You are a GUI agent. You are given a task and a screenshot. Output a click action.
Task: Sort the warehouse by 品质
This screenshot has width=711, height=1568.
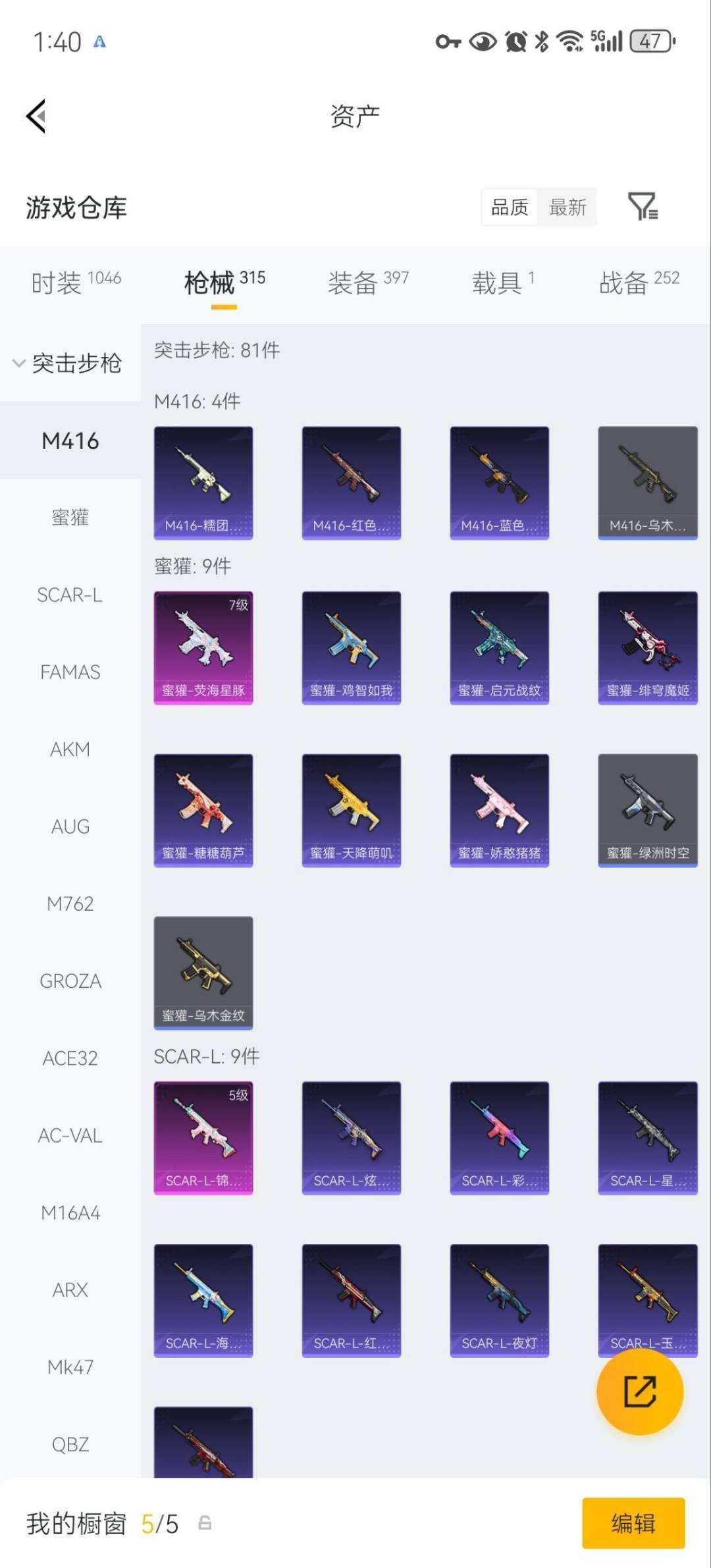[x=510, y=207]
